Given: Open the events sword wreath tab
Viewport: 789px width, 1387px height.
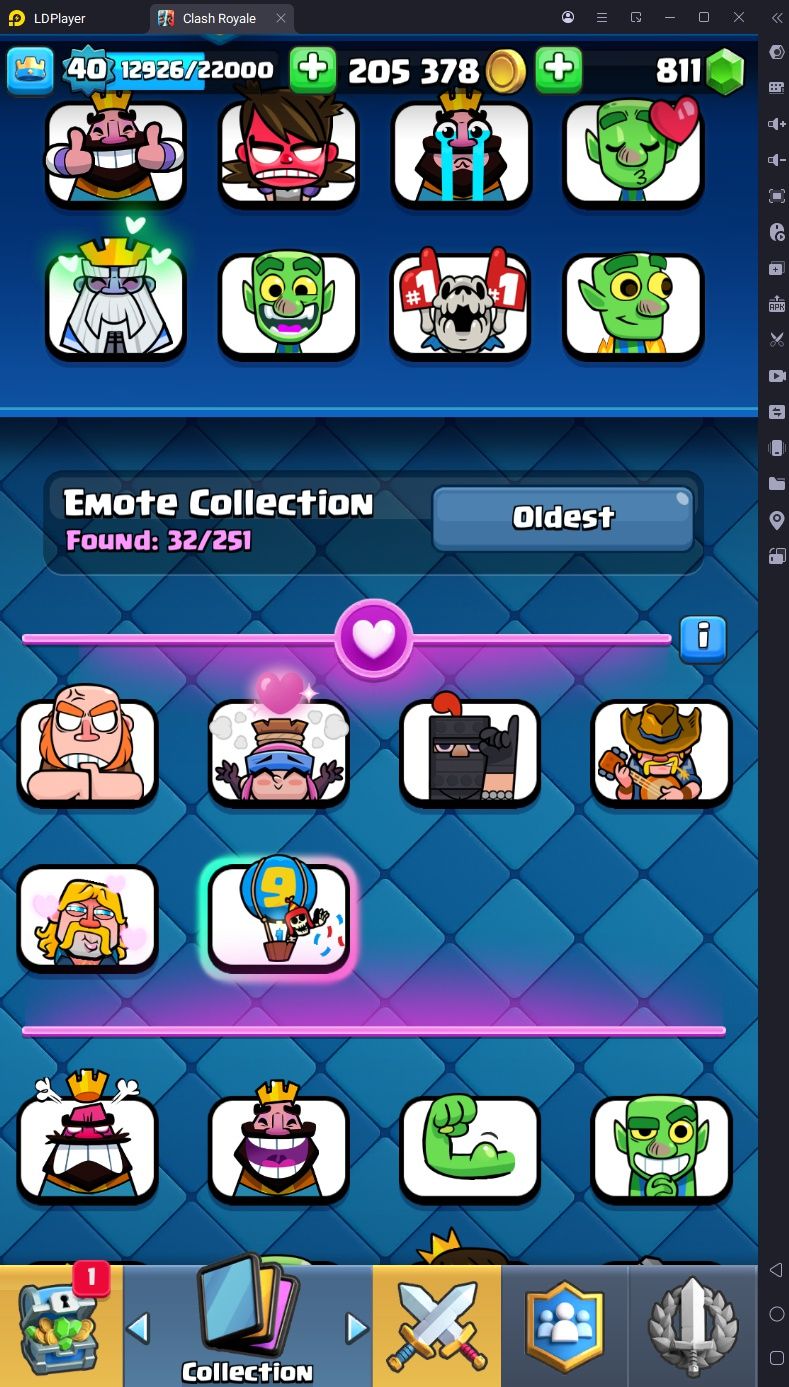Looking at the screenshot, I should 693,1325.
